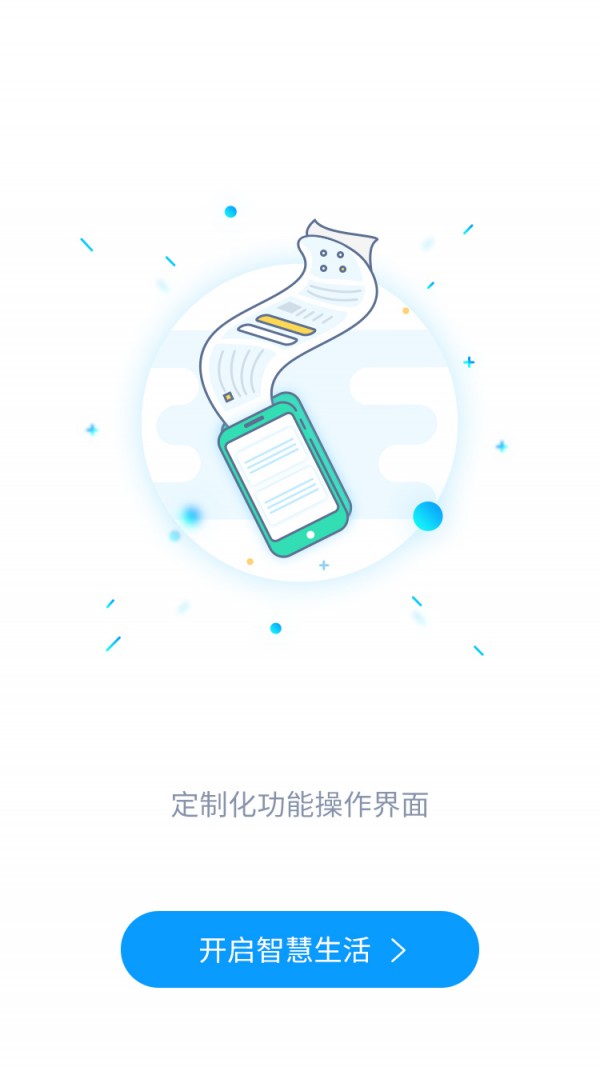Tap the 开启智慧生活 button
This screenshot has width=600, height=1067.
[x=300, y=949]
